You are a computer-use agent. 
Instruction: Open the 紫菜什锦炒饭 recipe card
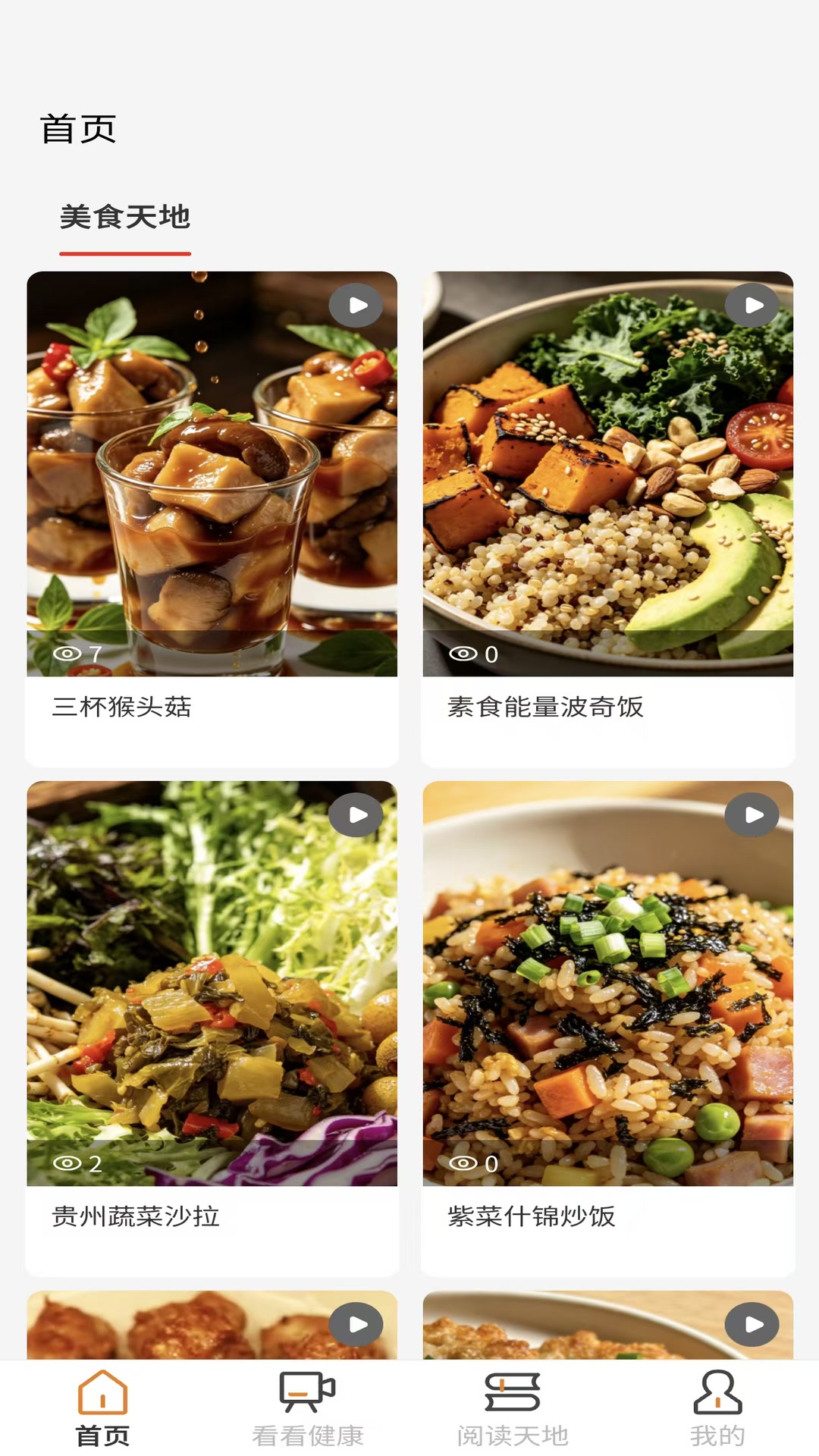point(607,1028)
